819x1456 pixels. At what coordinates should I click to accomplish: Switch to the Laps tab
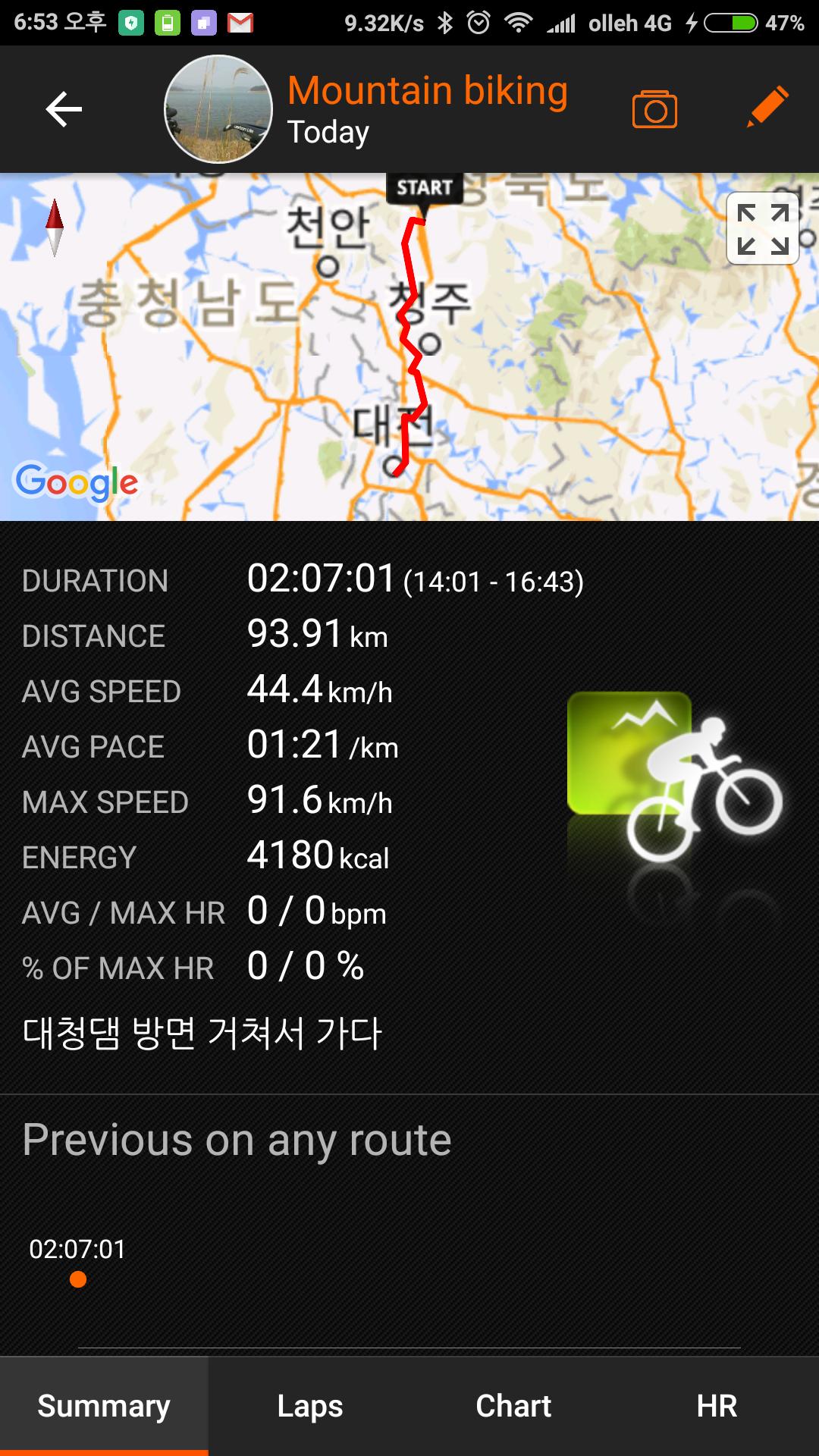point(309,1406)
